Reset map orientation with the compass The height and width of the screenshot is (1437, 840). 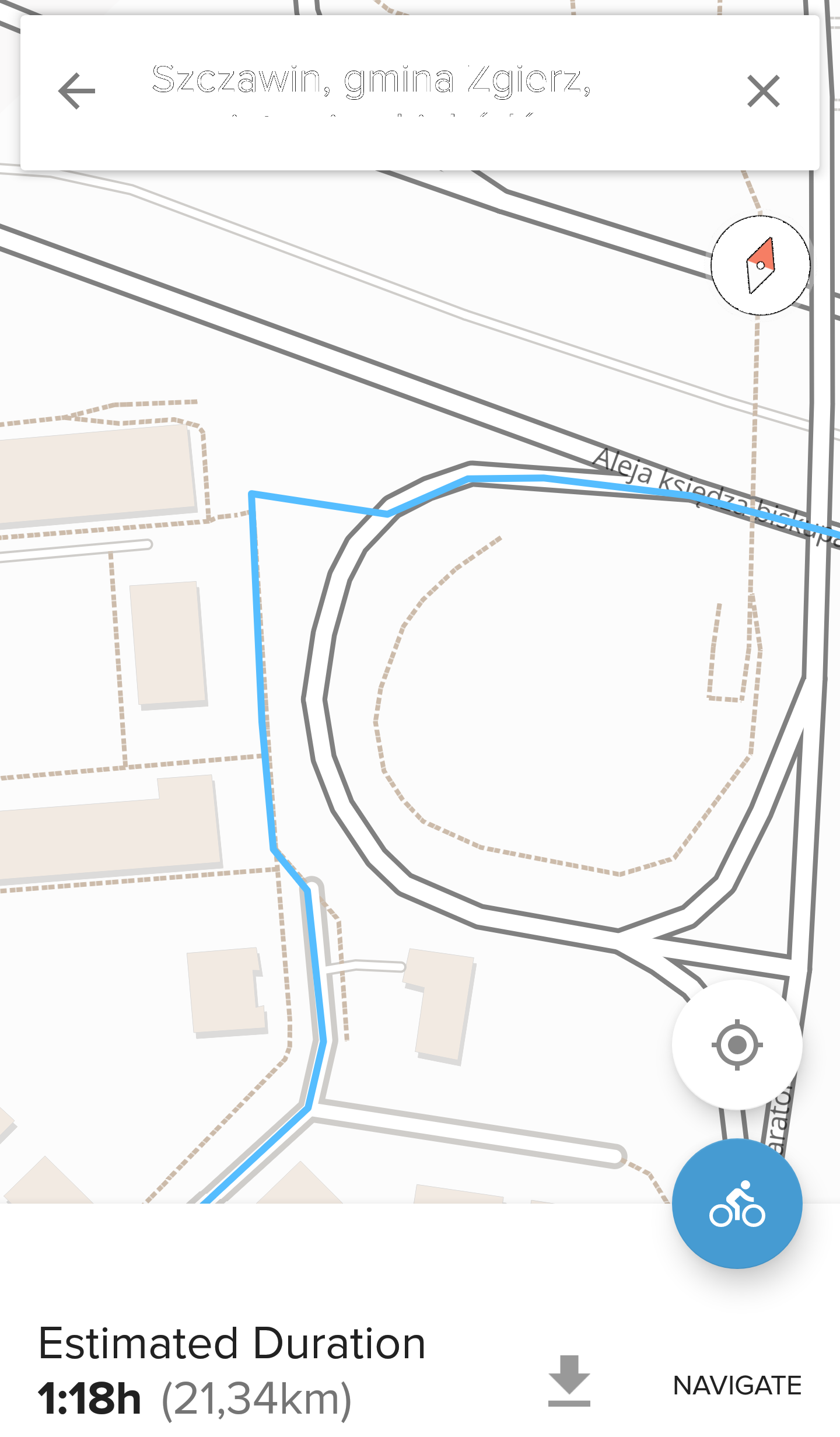click(x=761, y=265)
